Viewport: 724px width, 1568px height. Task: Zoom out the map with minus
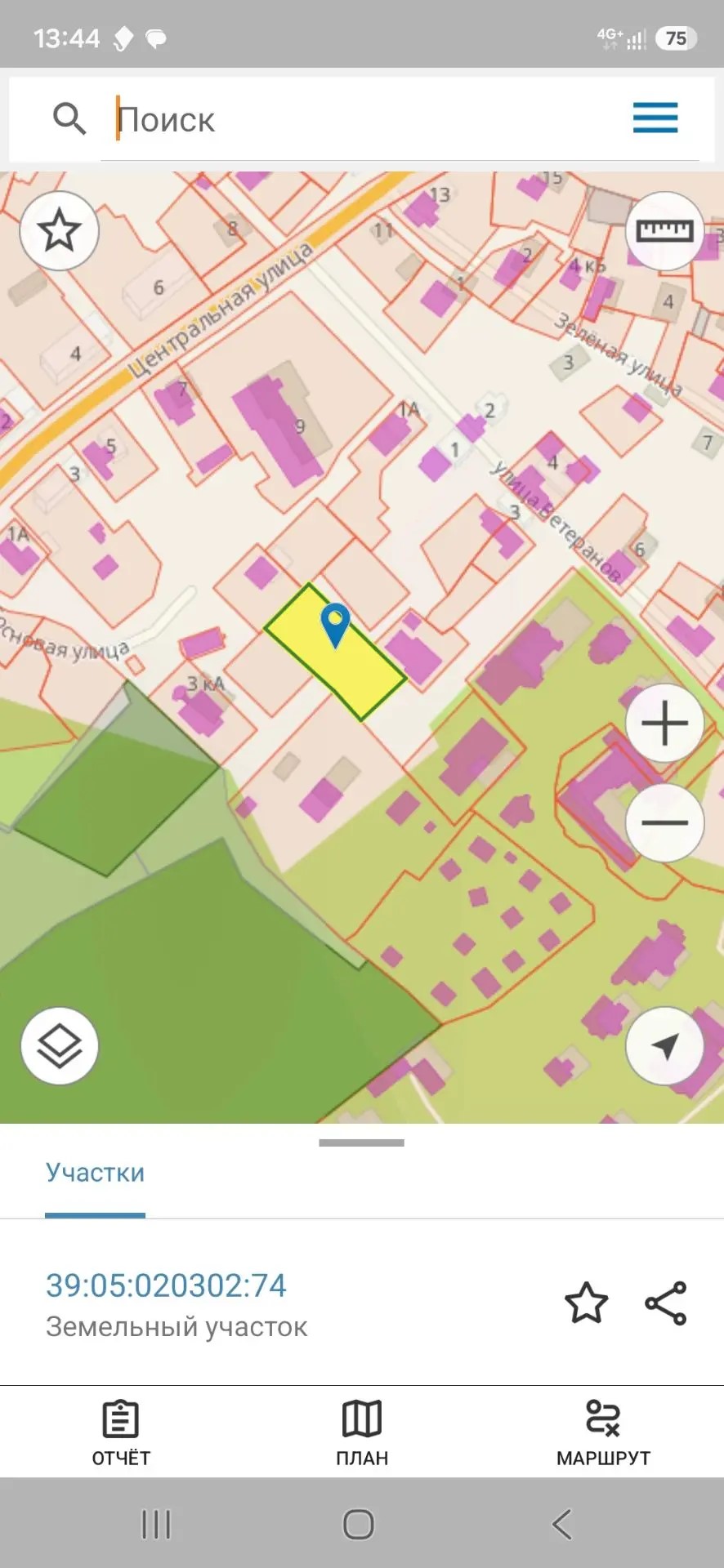coord(665,822)
